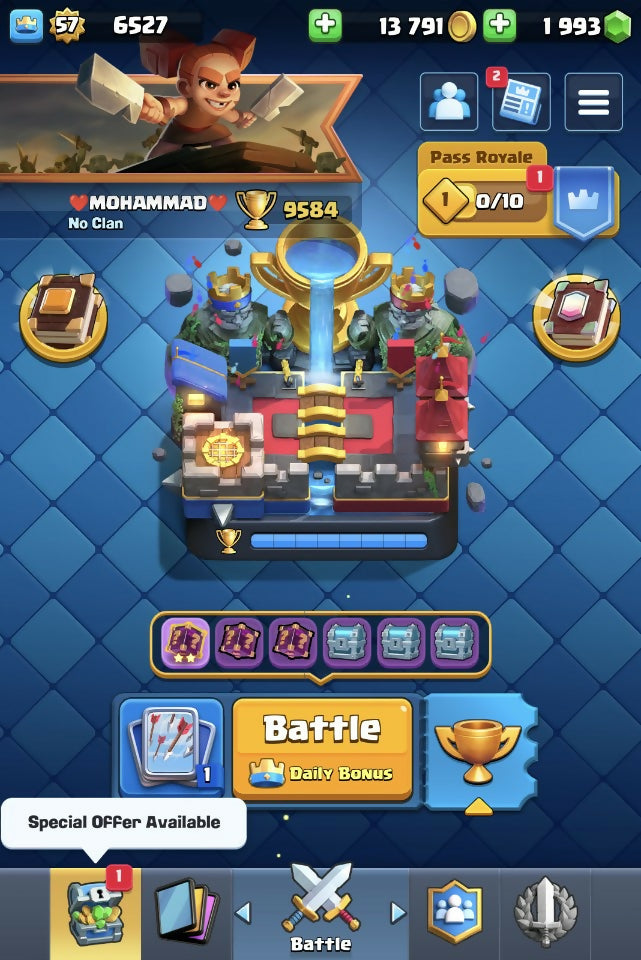Open the news inbox with 2 notifications
The width and height of the screenshot is (641, 960).
(521, 102)
